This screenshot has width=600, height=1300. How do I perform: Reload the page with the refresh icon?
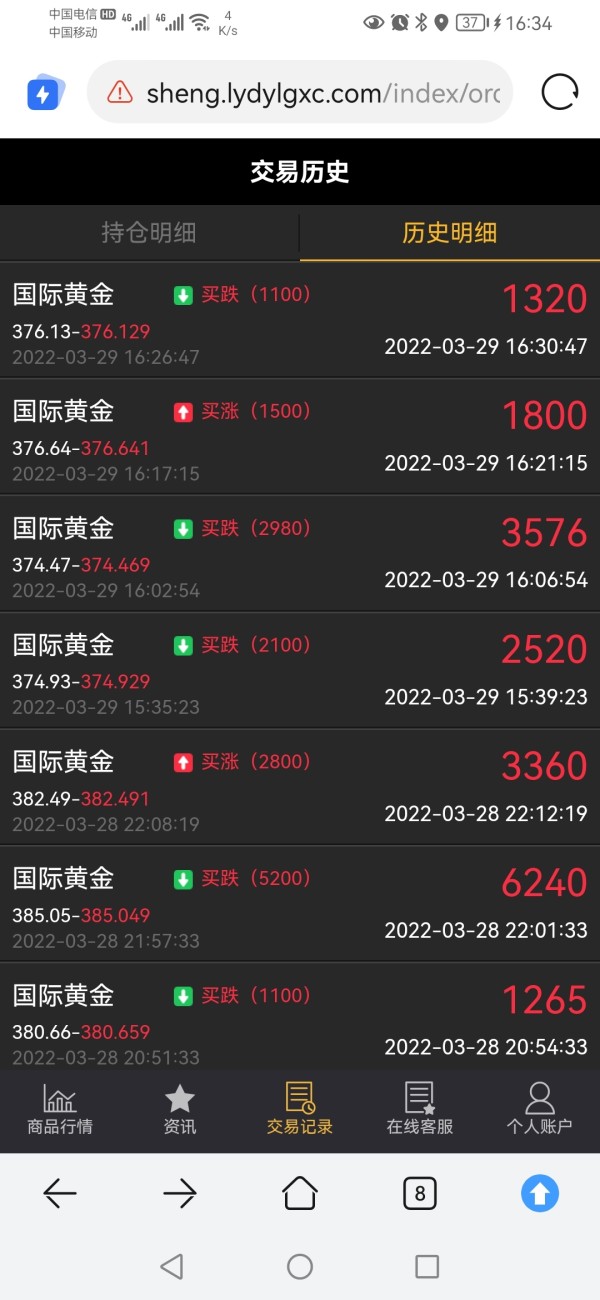click(x=560, y=93)
